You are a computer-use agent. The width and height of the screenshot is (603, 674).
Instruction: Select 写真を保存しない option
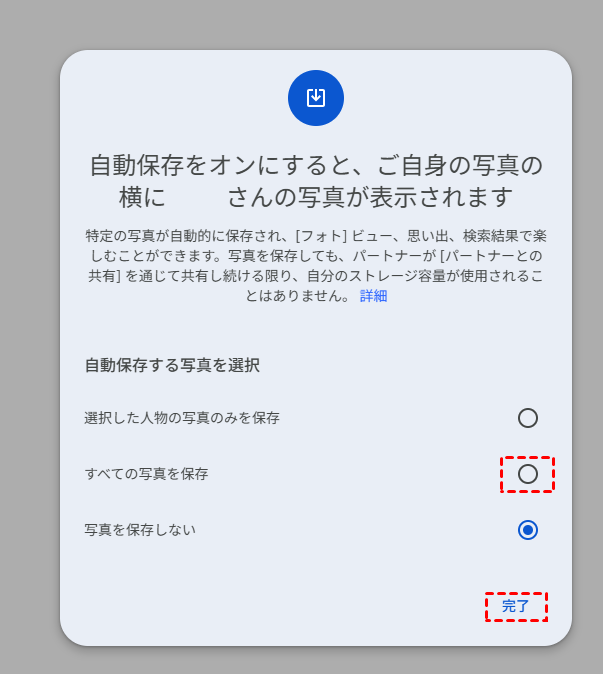click(528, 530)
